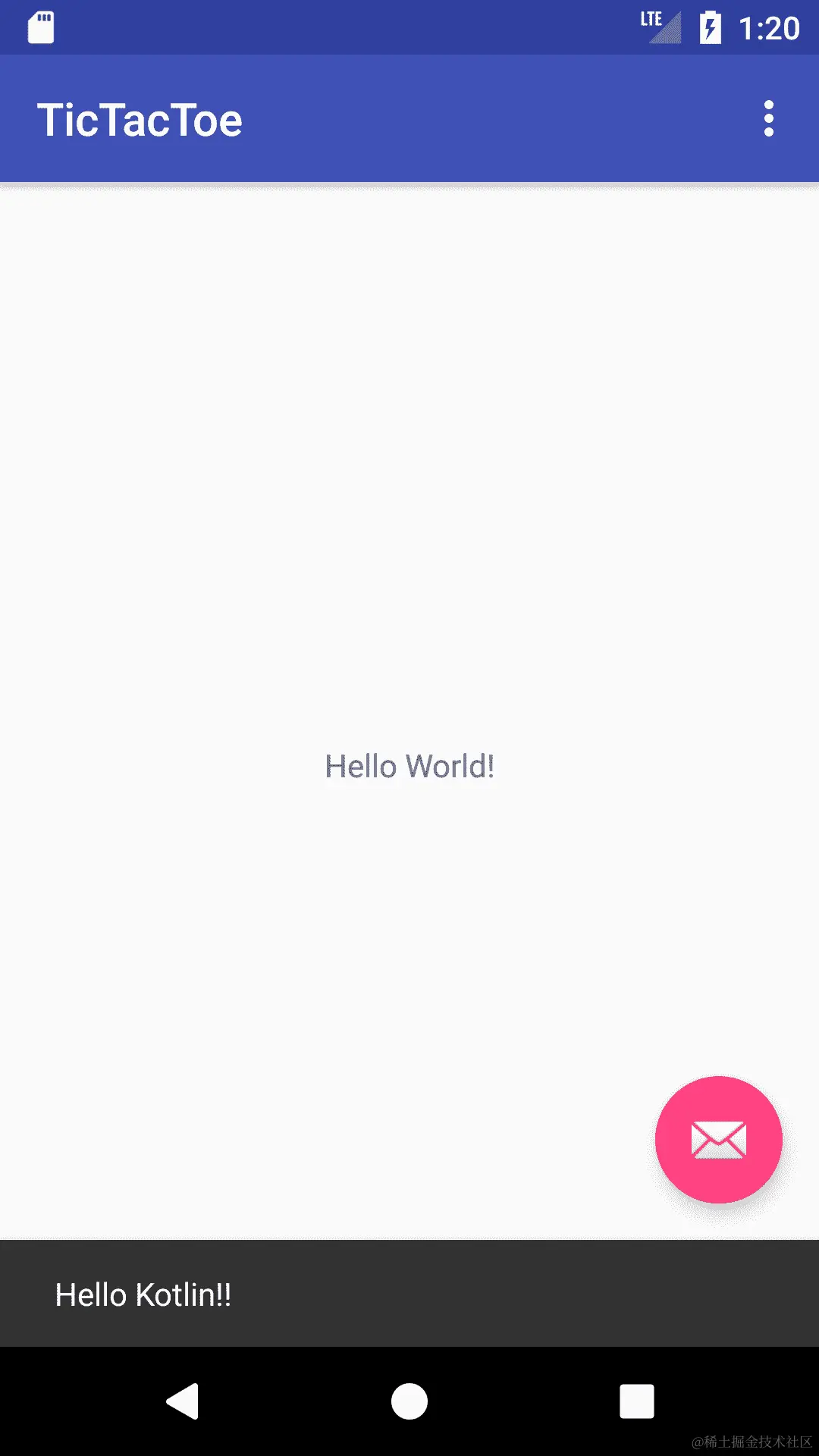Open the recent apps overview
The image size is (819, 1456).
point(636,1401)
